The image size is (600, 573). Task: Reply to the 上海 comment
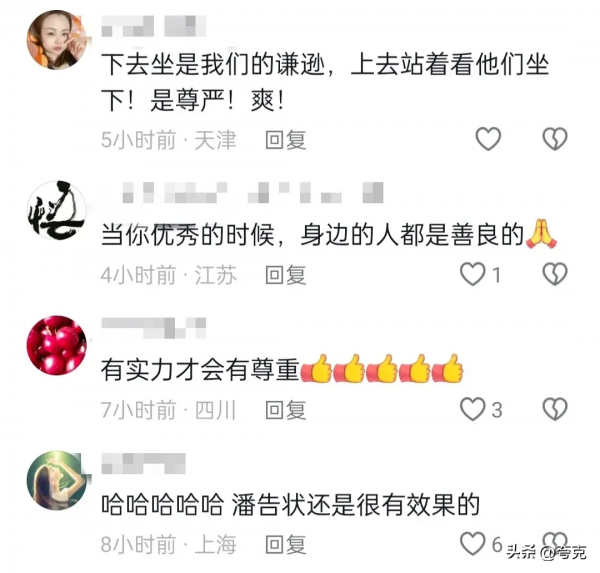coord(285,545)
